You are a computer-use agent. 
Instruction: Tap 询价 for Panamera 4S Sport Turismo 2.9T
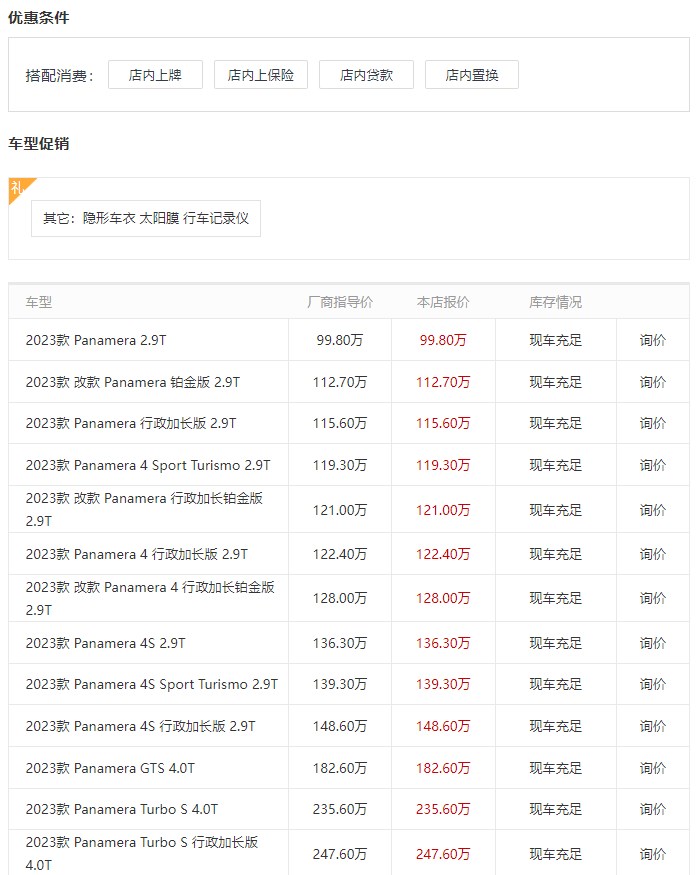pyautogui.click(x=653, y=684)
